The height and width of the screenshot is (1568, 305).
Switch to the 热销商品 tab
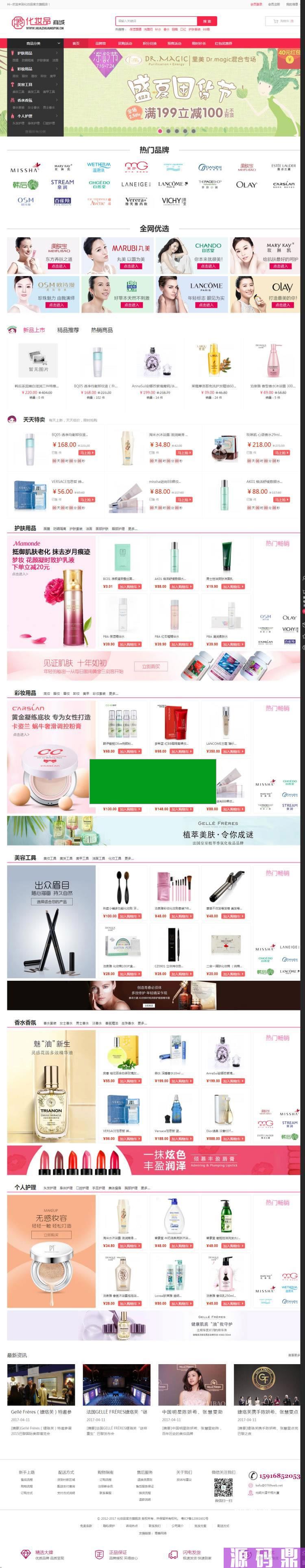[101, 330]
